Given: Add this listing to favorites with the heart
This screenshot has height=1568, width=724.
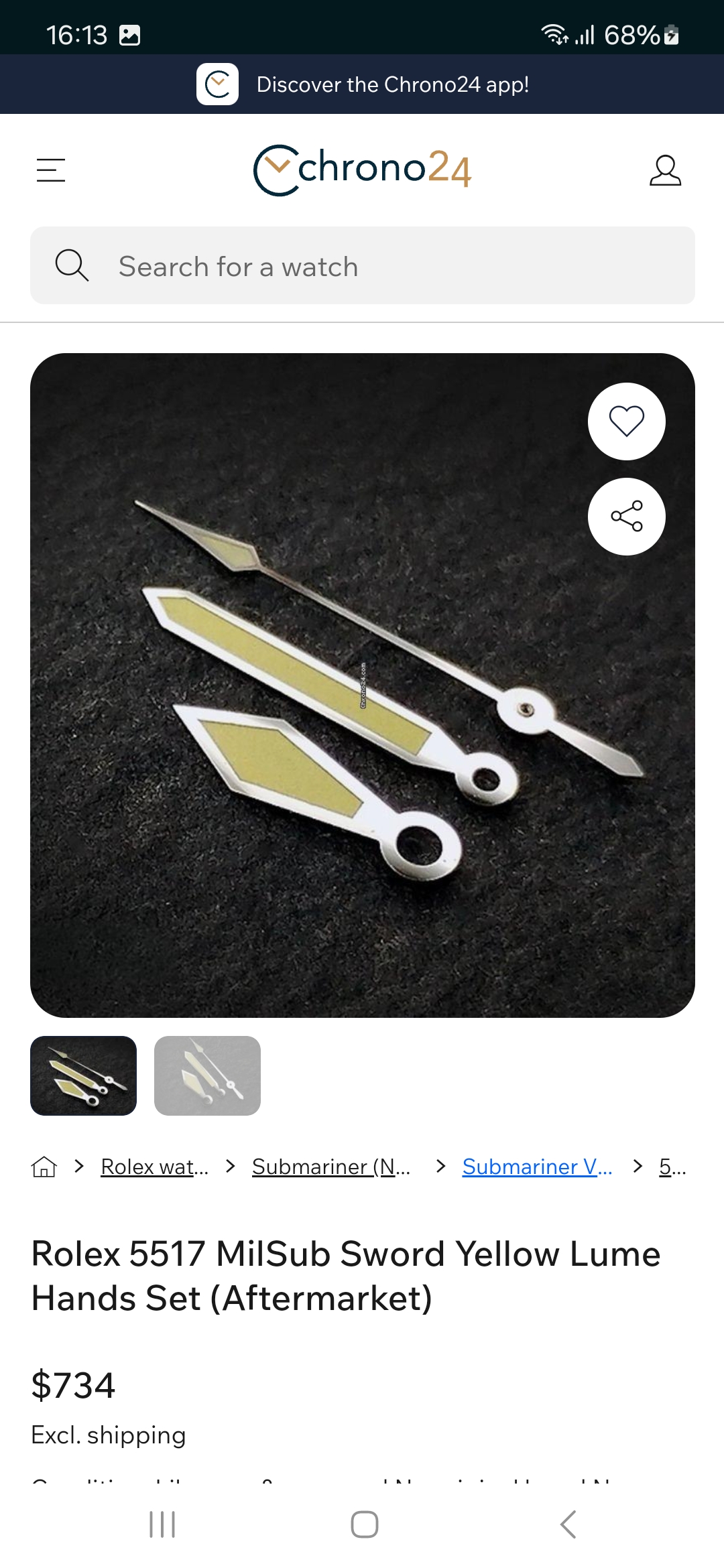Looking at the screenshot, I should point(627,421).
